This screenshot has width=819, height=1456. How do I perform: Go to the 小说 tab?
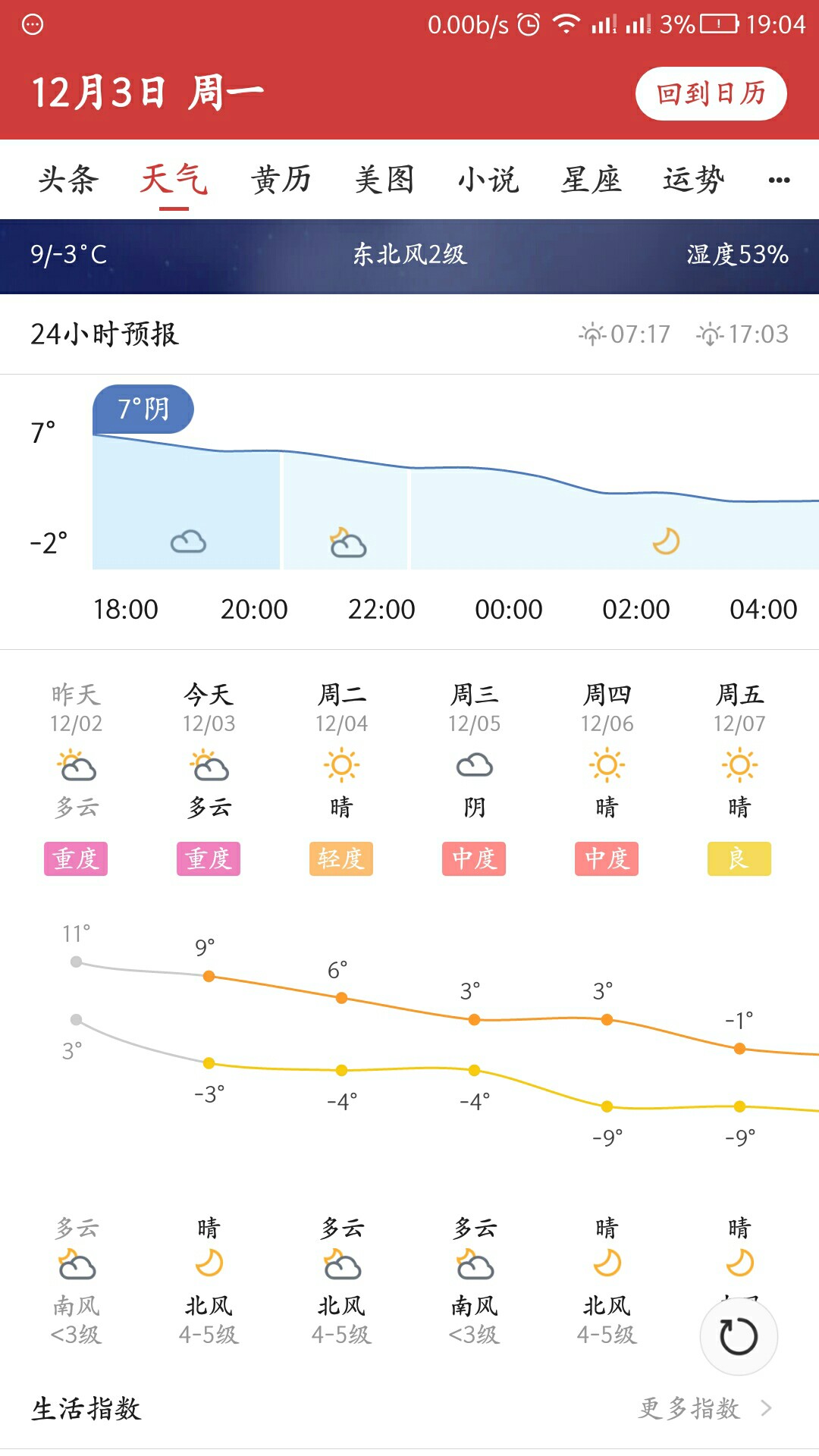click(488, 180)
